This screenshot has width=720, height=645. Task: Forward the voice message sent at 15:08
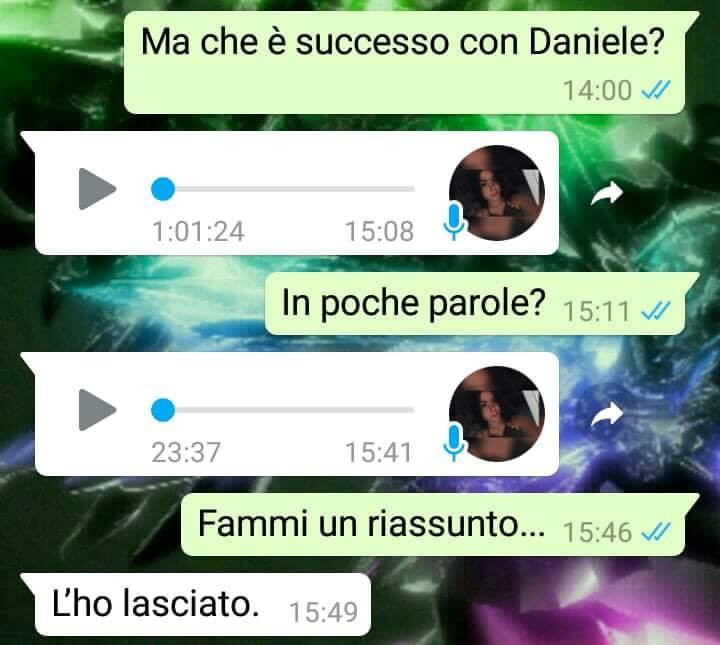point(606,196)
